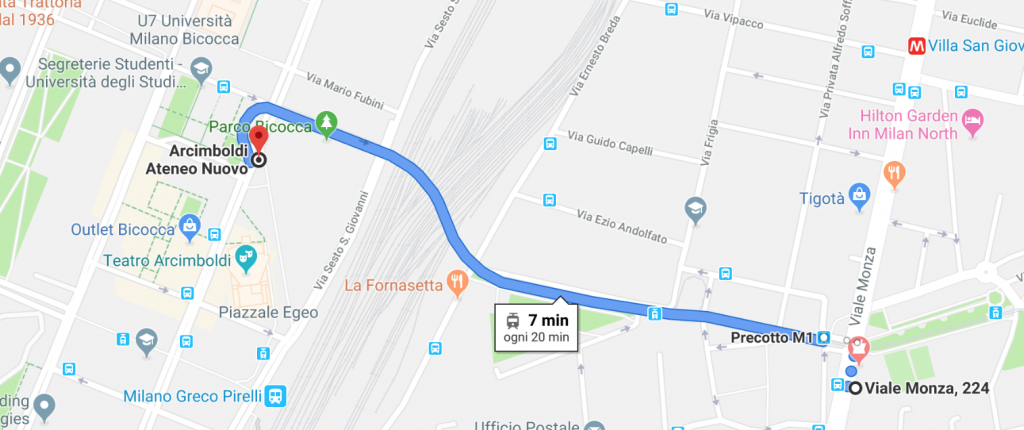Select the Viale Monza, 224 starting point
The height and width of the screenshot is (430, 1024).
pyautogui.click(x=852, y=388)
